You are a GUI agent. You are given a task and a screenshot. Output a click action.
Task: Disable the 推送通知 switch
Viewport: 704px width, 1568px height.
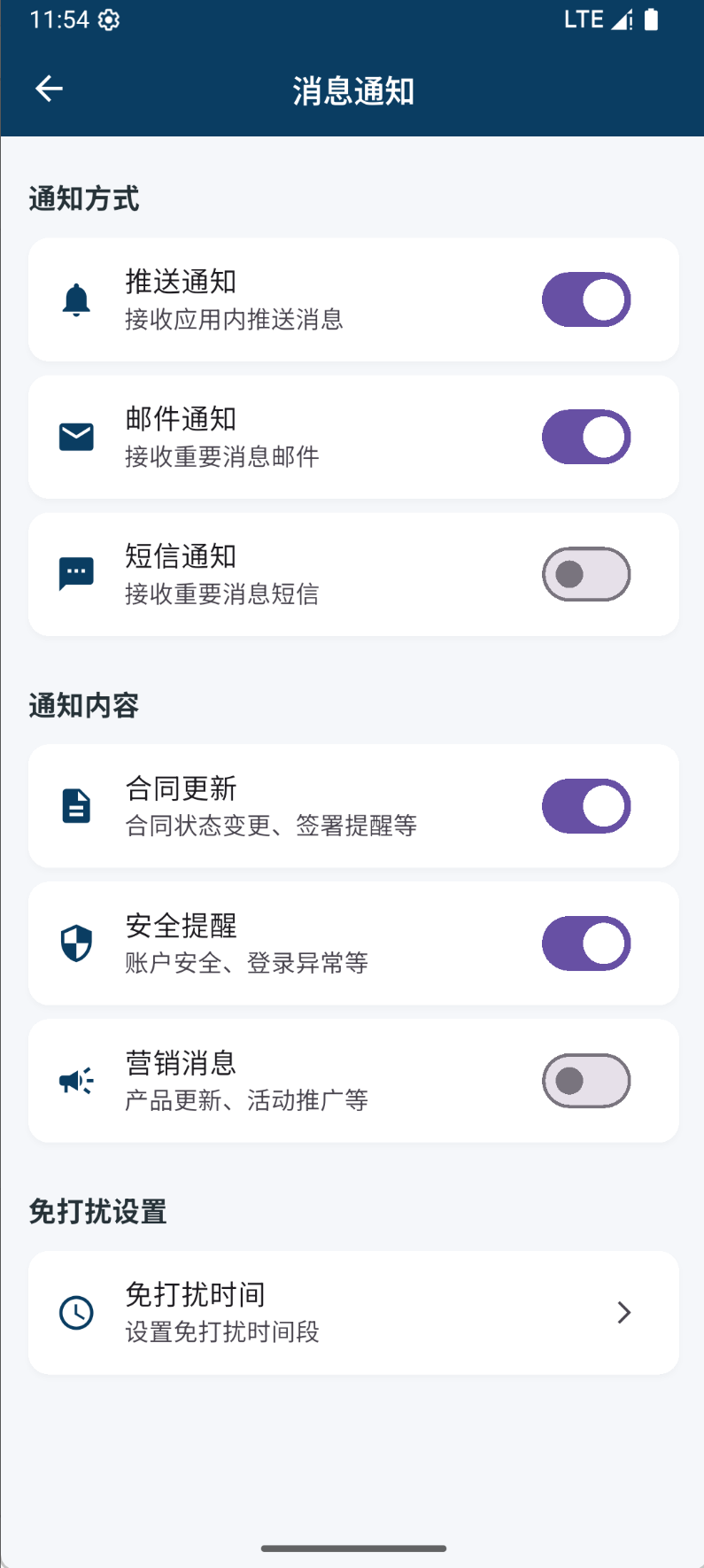point(586,299)
